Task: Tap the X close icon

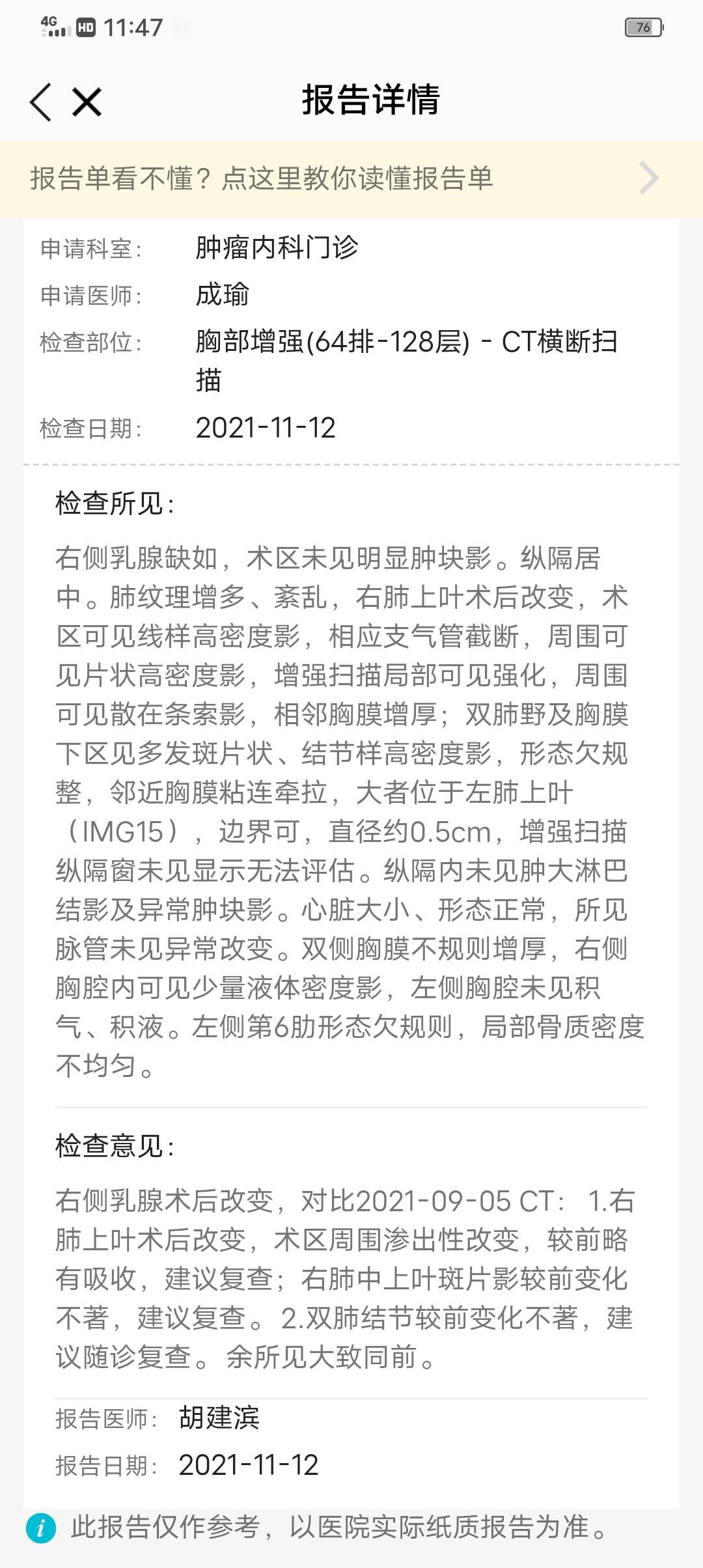Action: click(87, 101)
